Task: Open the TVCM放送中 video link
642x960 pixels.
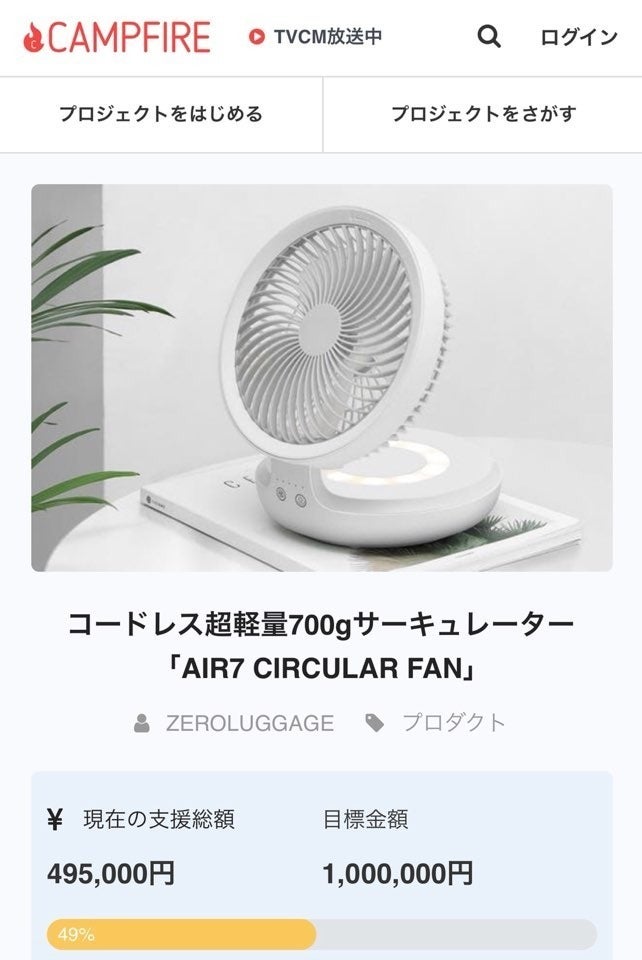Action: 316,37
